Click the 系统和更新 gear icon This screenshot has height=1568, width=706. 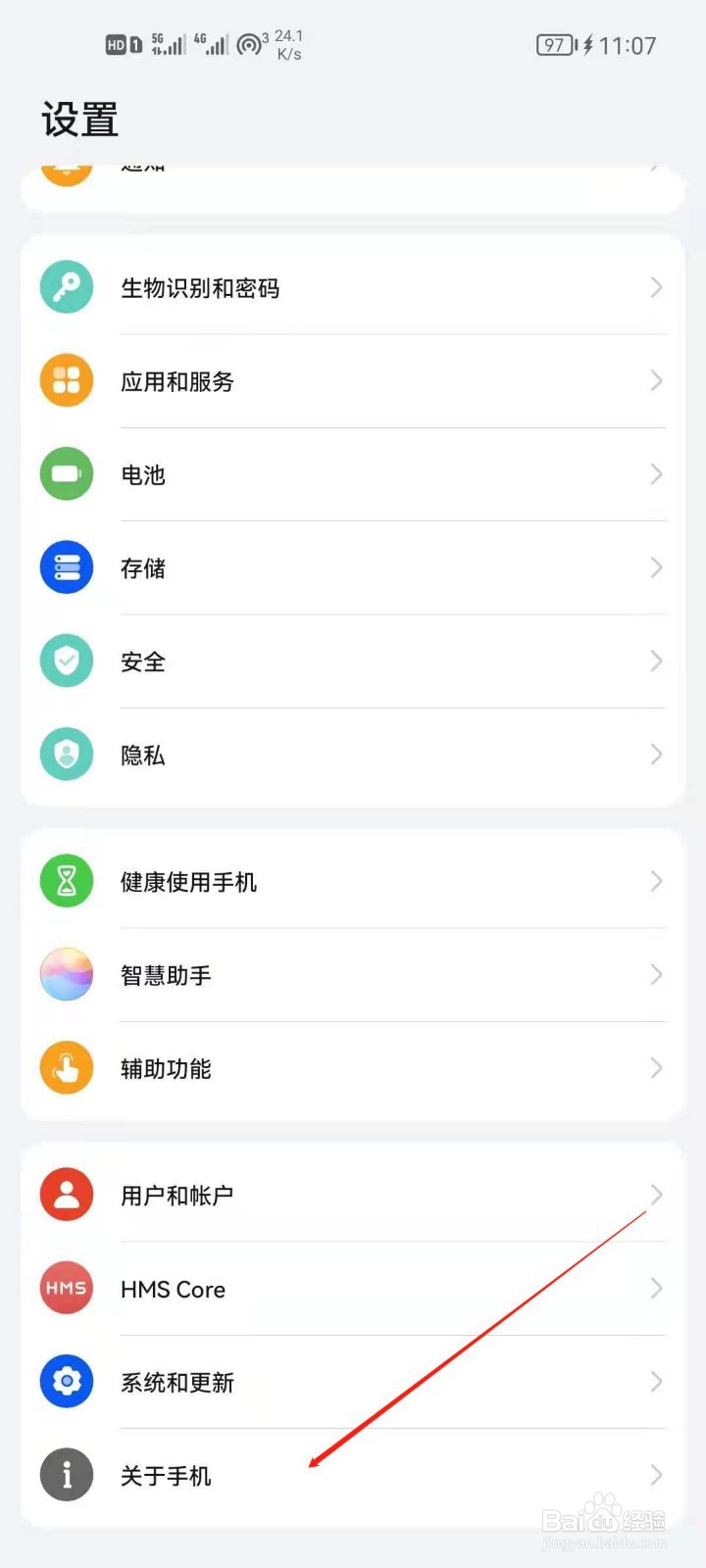[66, 1382]
